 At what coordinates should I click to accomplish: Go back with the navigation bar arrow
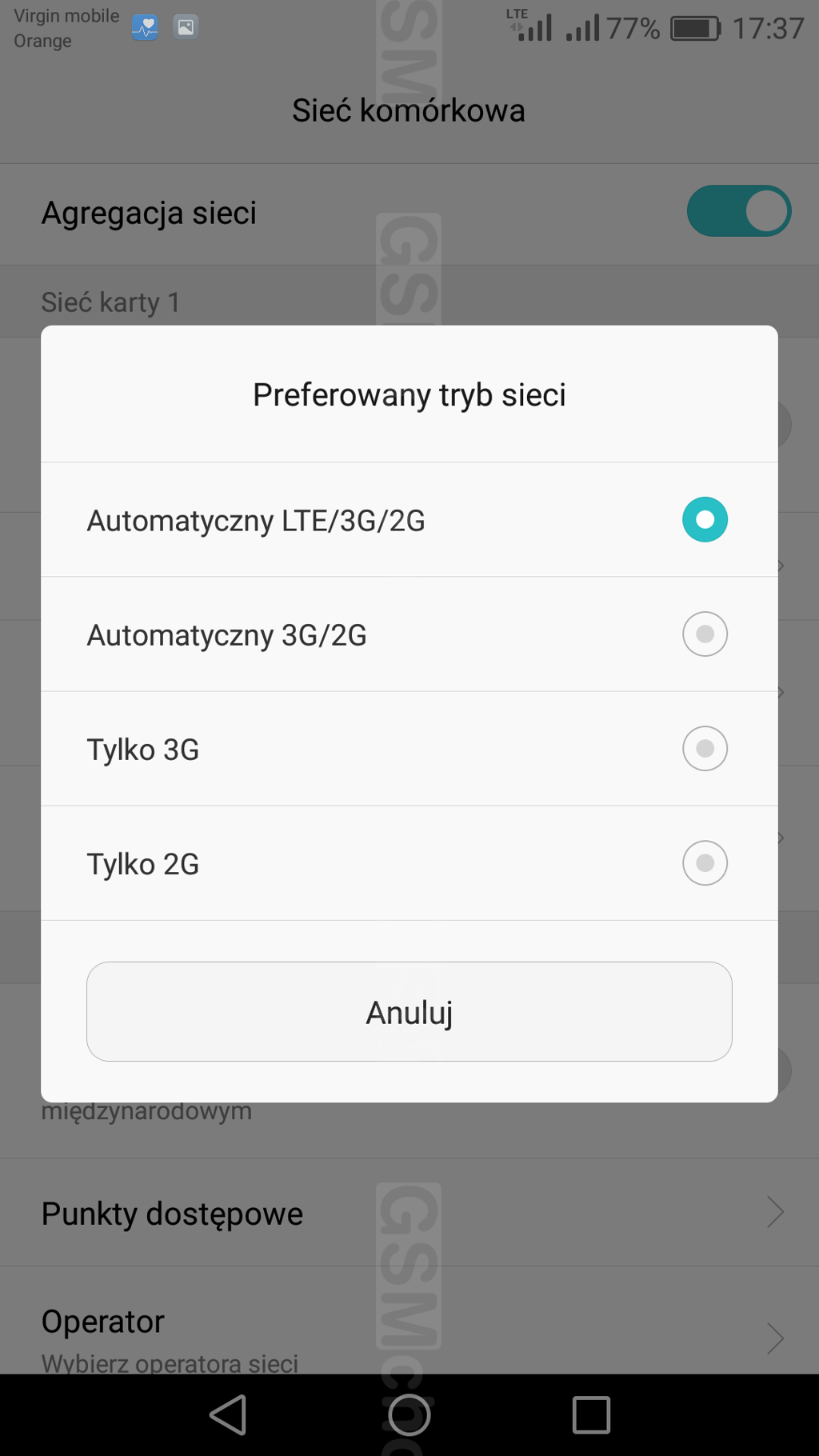coord(228,1414)
